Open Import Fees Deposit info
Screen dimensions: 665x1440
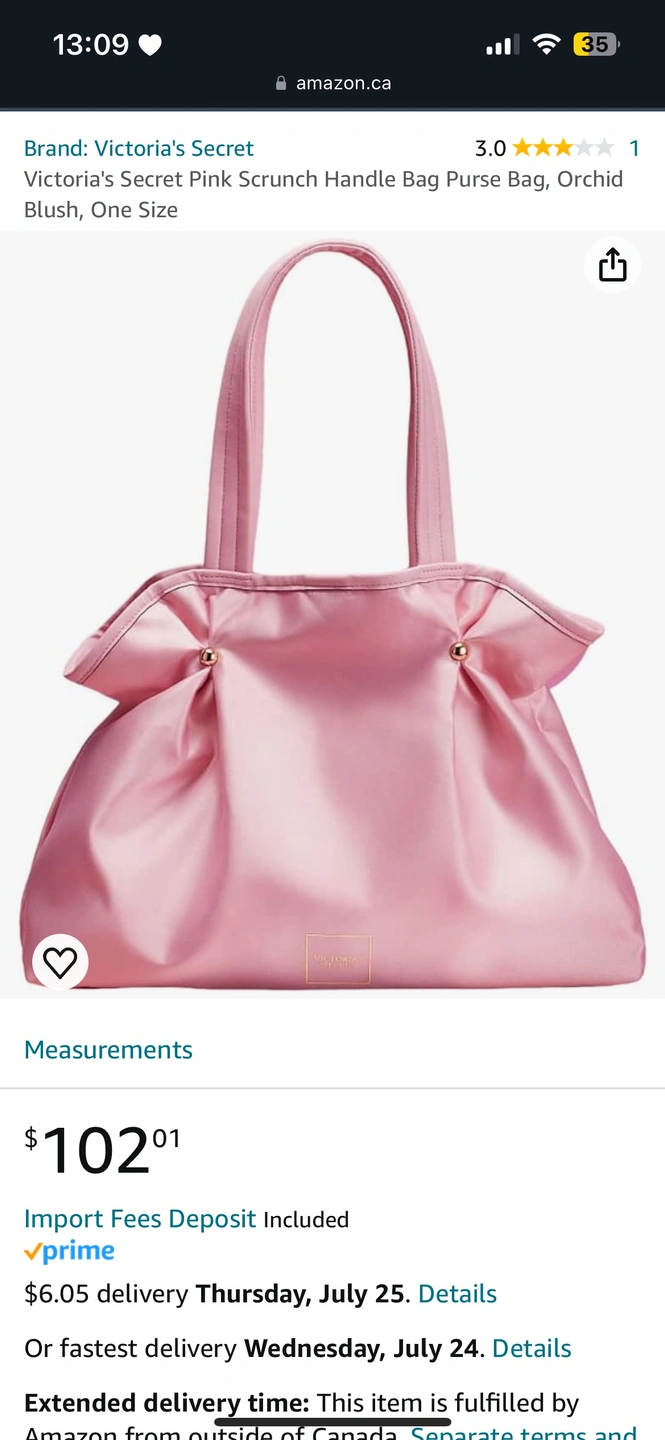click(x=140, y=1218)
